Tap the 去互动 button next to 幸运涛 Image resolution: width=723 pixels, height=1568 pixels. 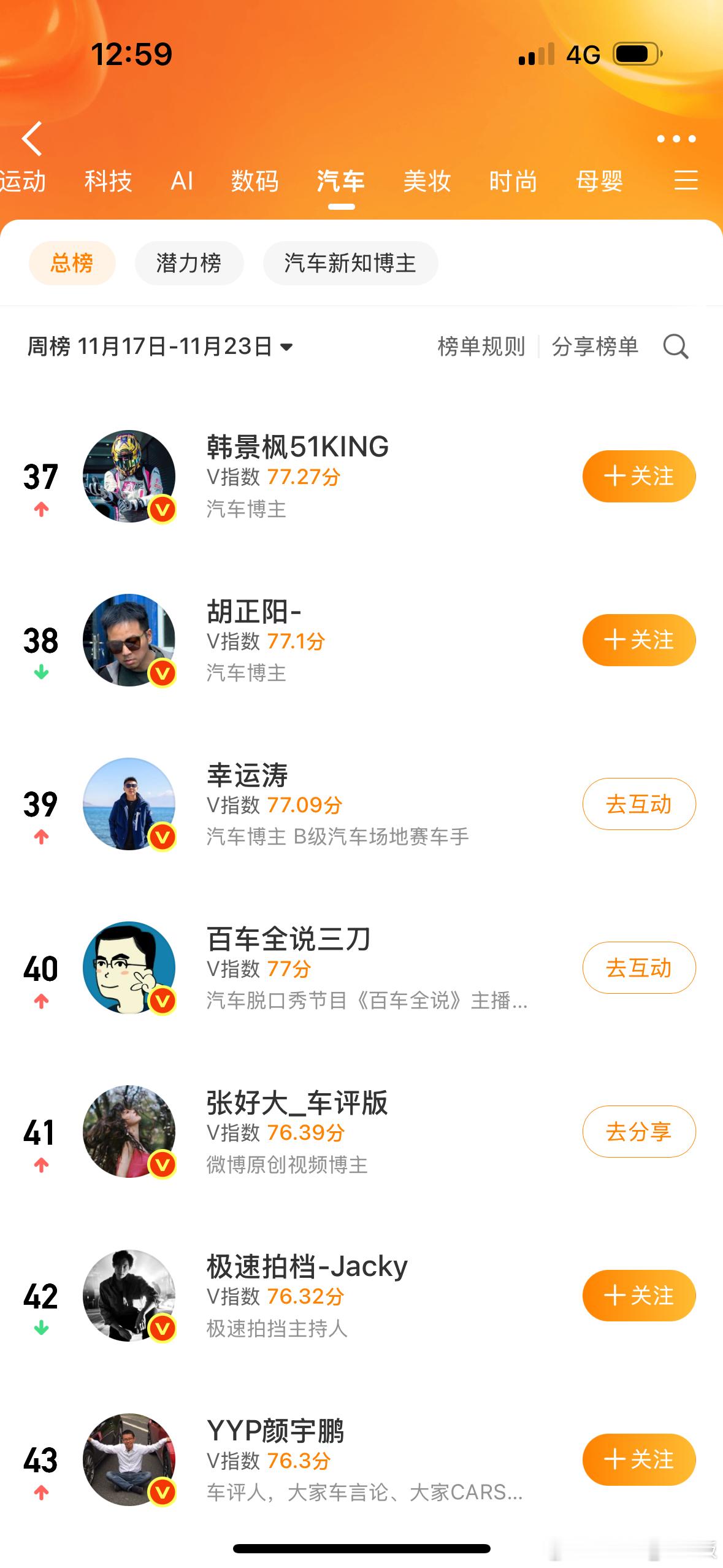(x=638, y=804)
